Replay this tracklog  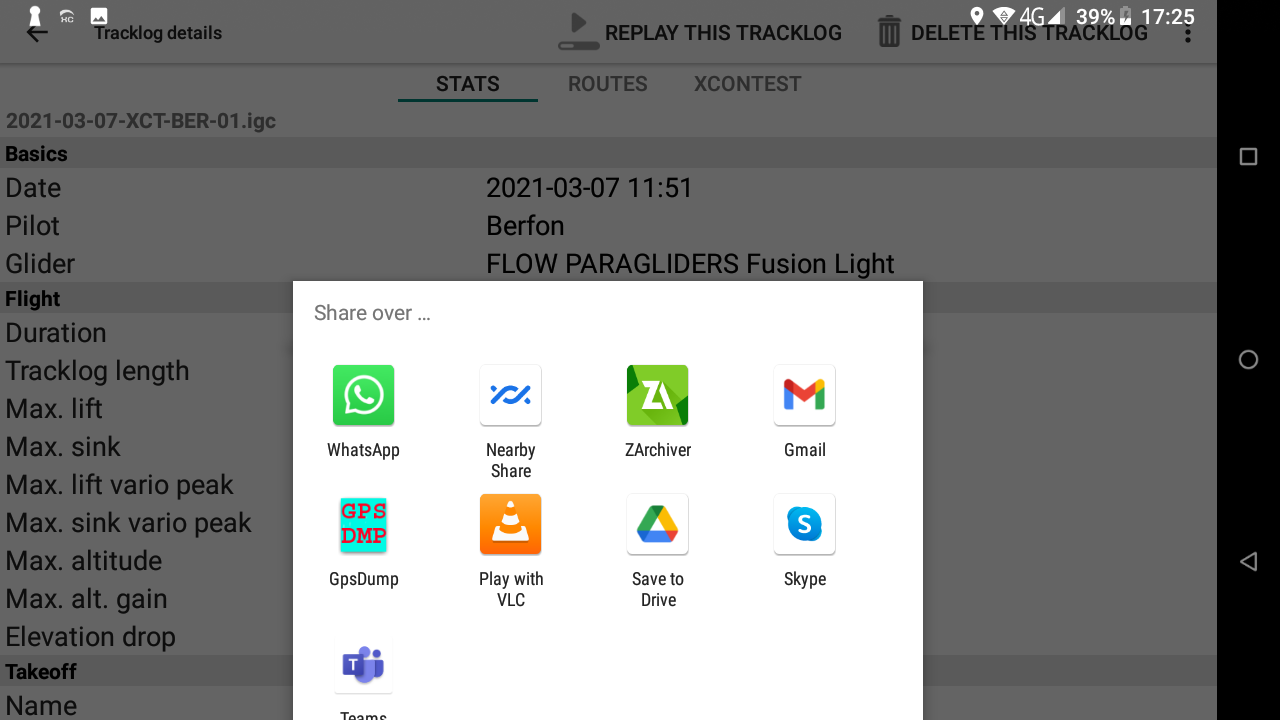(700, 33)
